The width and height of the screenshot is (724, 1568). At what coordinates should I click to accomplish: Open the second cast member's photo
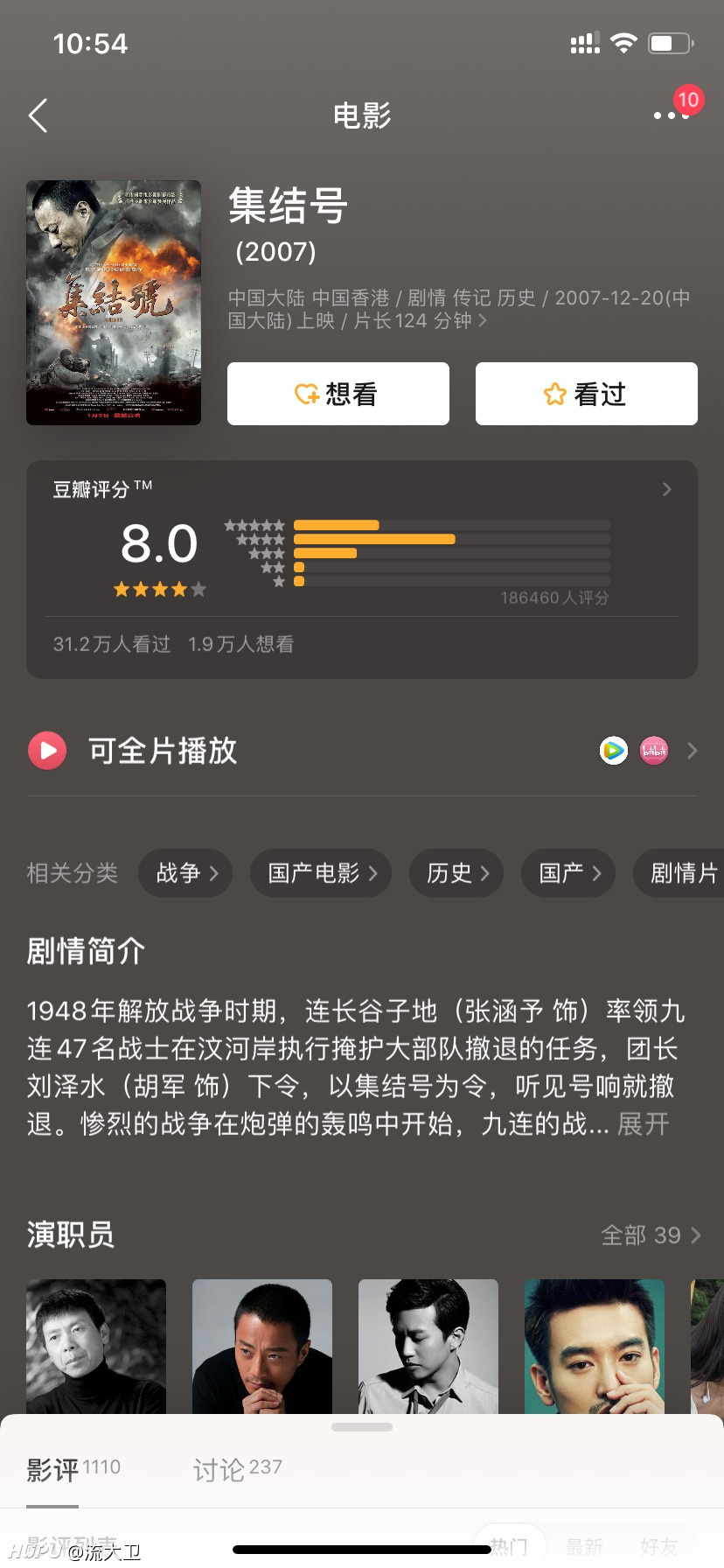(x=262, y=1347)
